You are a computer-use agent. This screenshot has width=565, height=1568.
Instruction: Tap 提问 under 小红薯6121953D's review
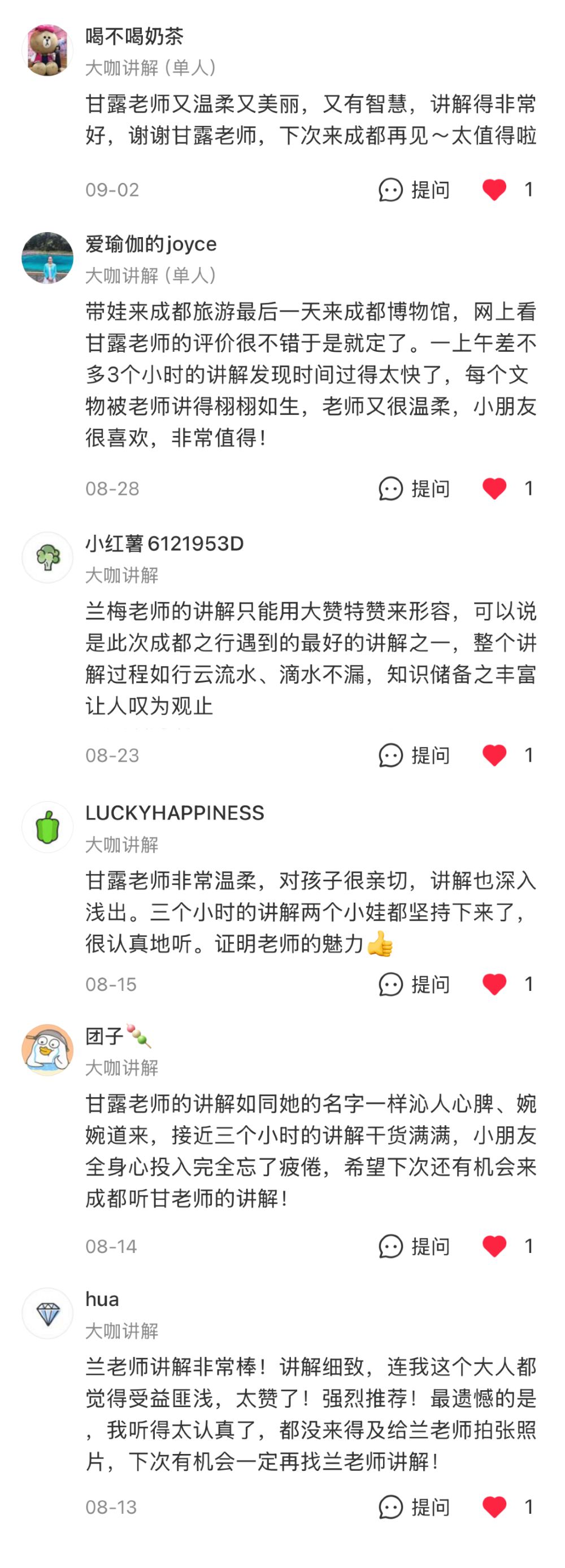[x=414, y=755]
